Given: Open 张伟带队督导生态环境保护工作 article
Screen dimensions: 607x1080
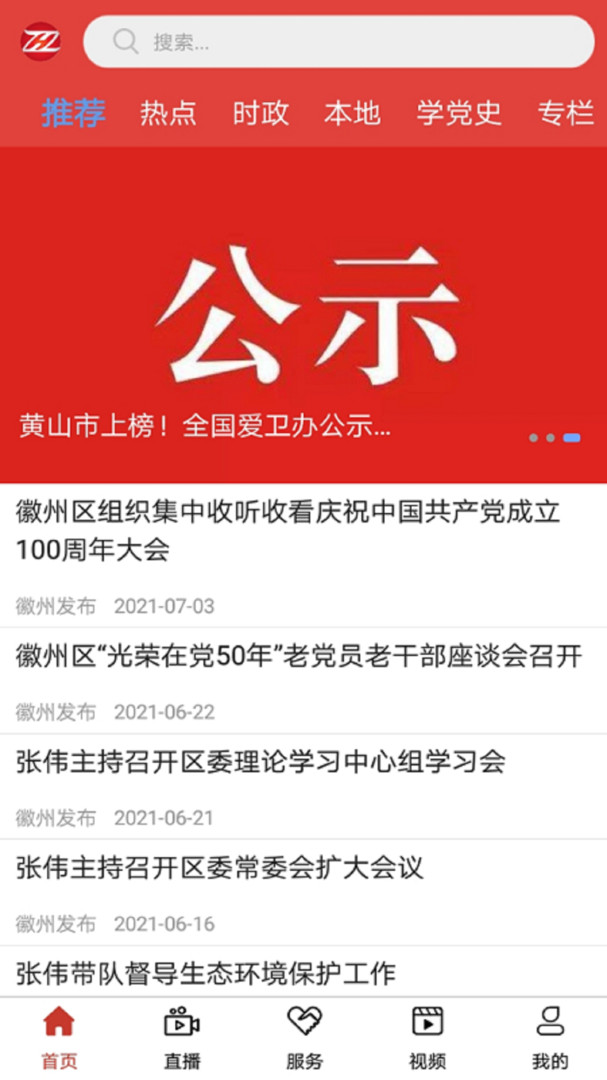Looking at the screenshot, I should [x=206, y=972].
